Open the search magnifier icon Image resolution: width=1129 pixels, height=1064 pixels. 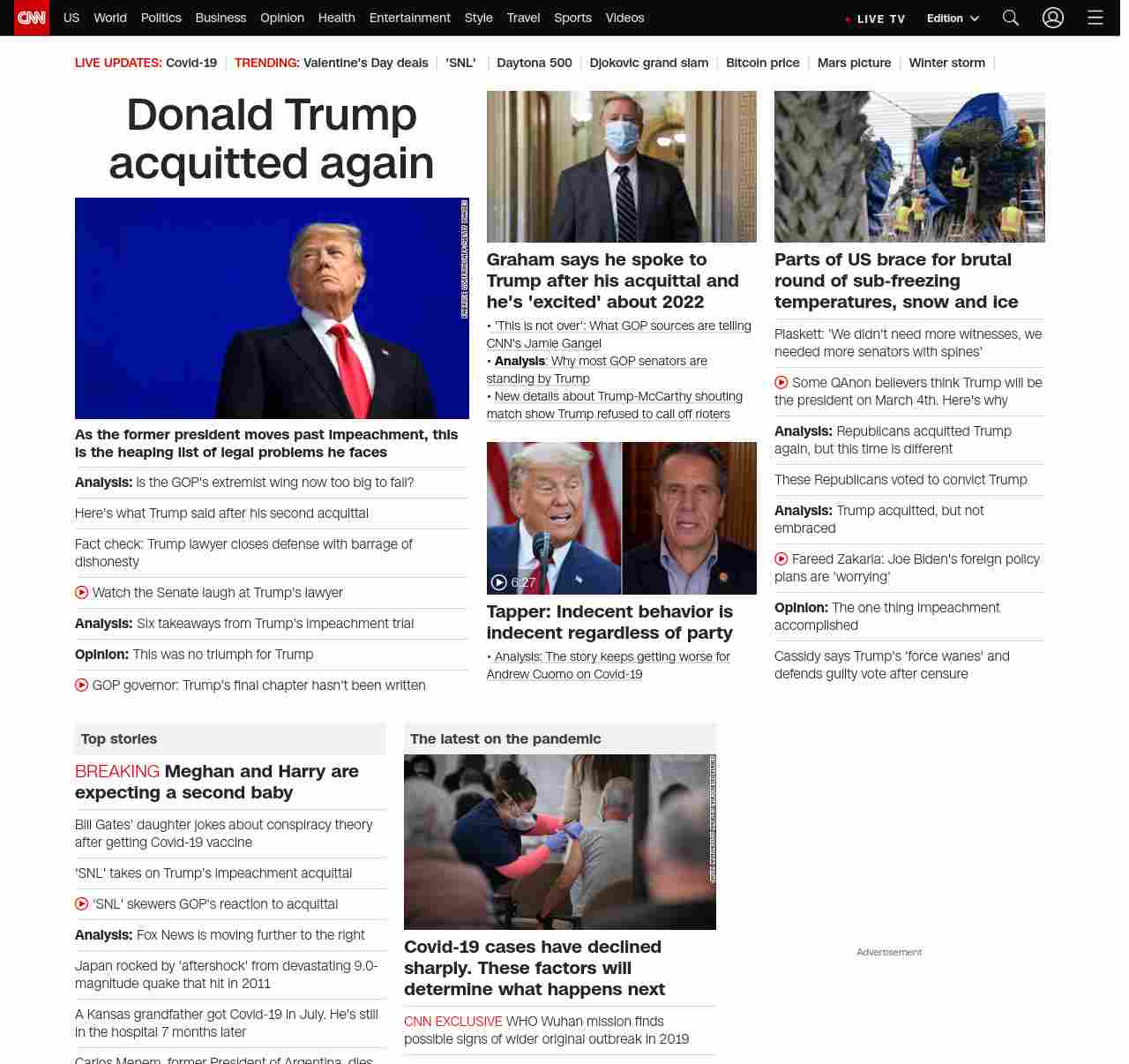pos(1011,18)
